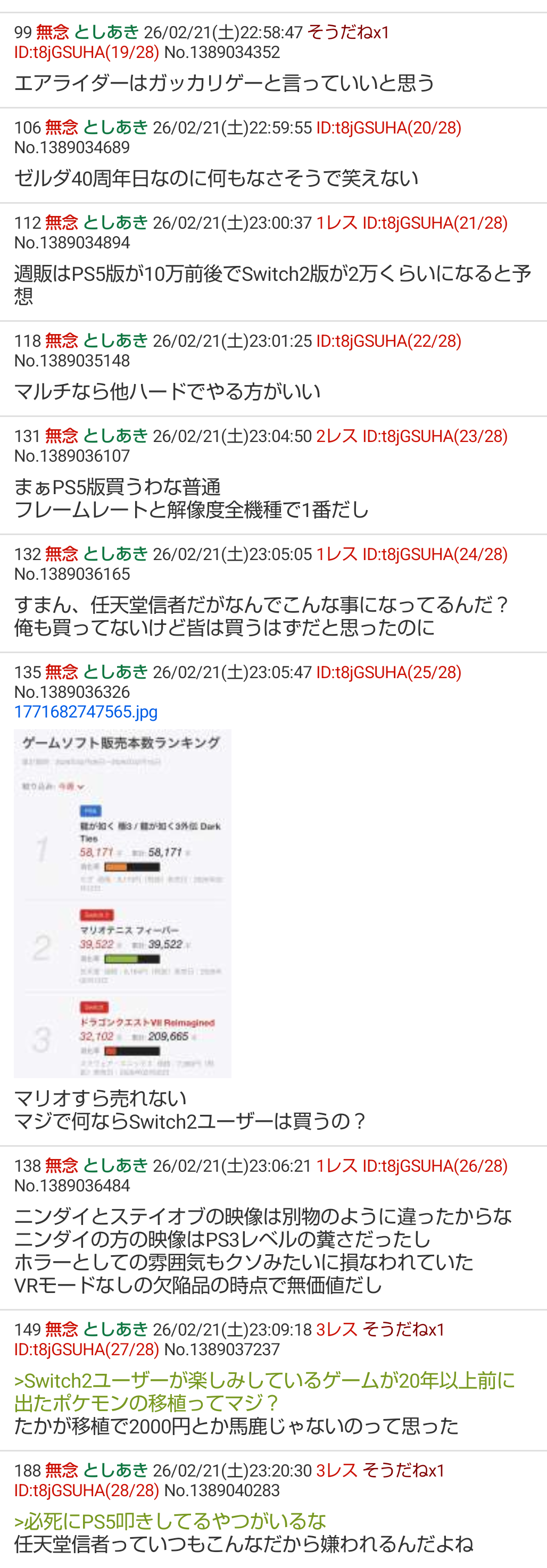The image size is (547, 1568).
Task: View 3レス replies to post 188
Action: coord(336,1470)
